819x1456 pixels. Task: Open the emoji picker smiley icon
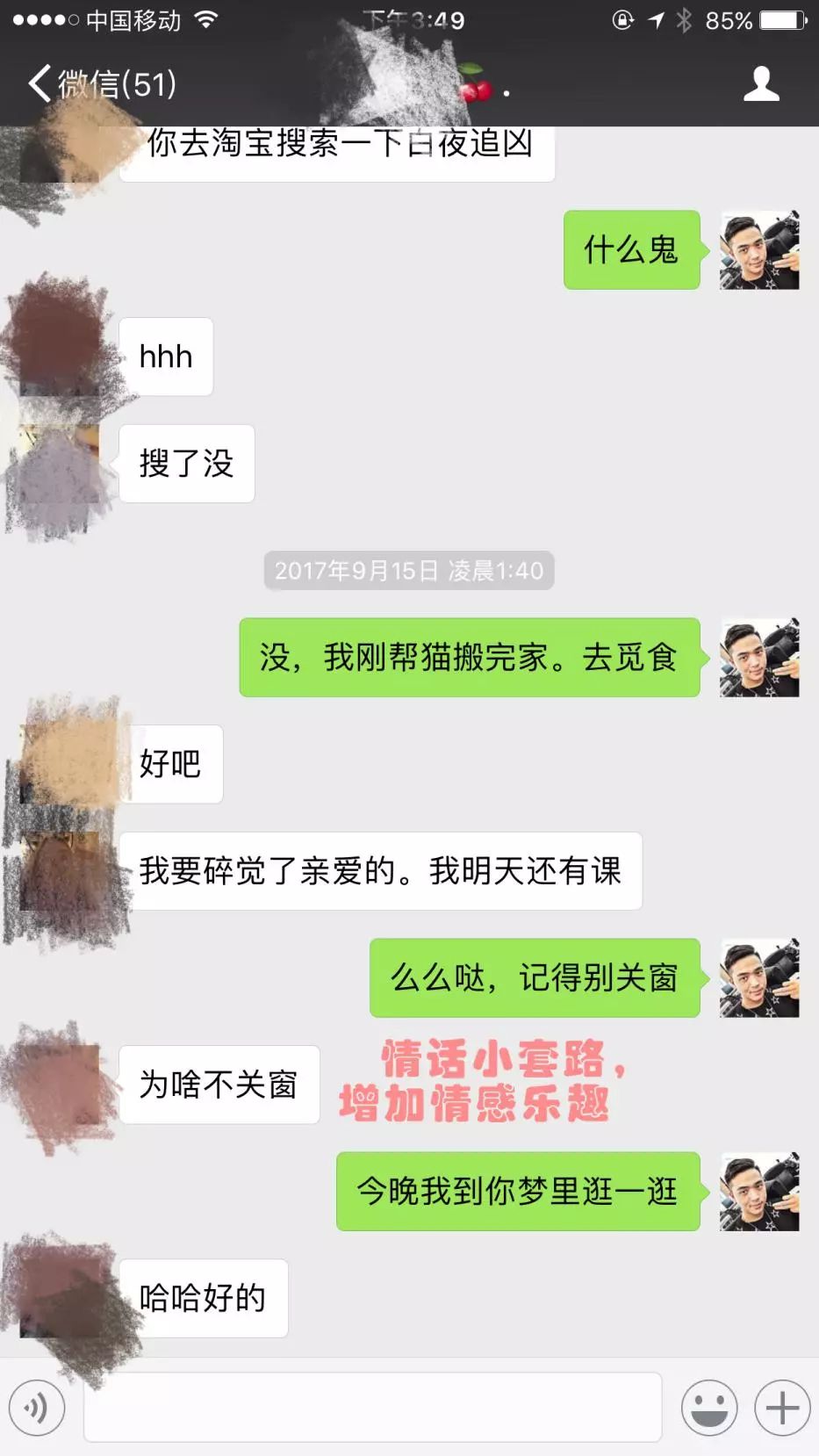pyautogui.click(x=709, y=1406)
